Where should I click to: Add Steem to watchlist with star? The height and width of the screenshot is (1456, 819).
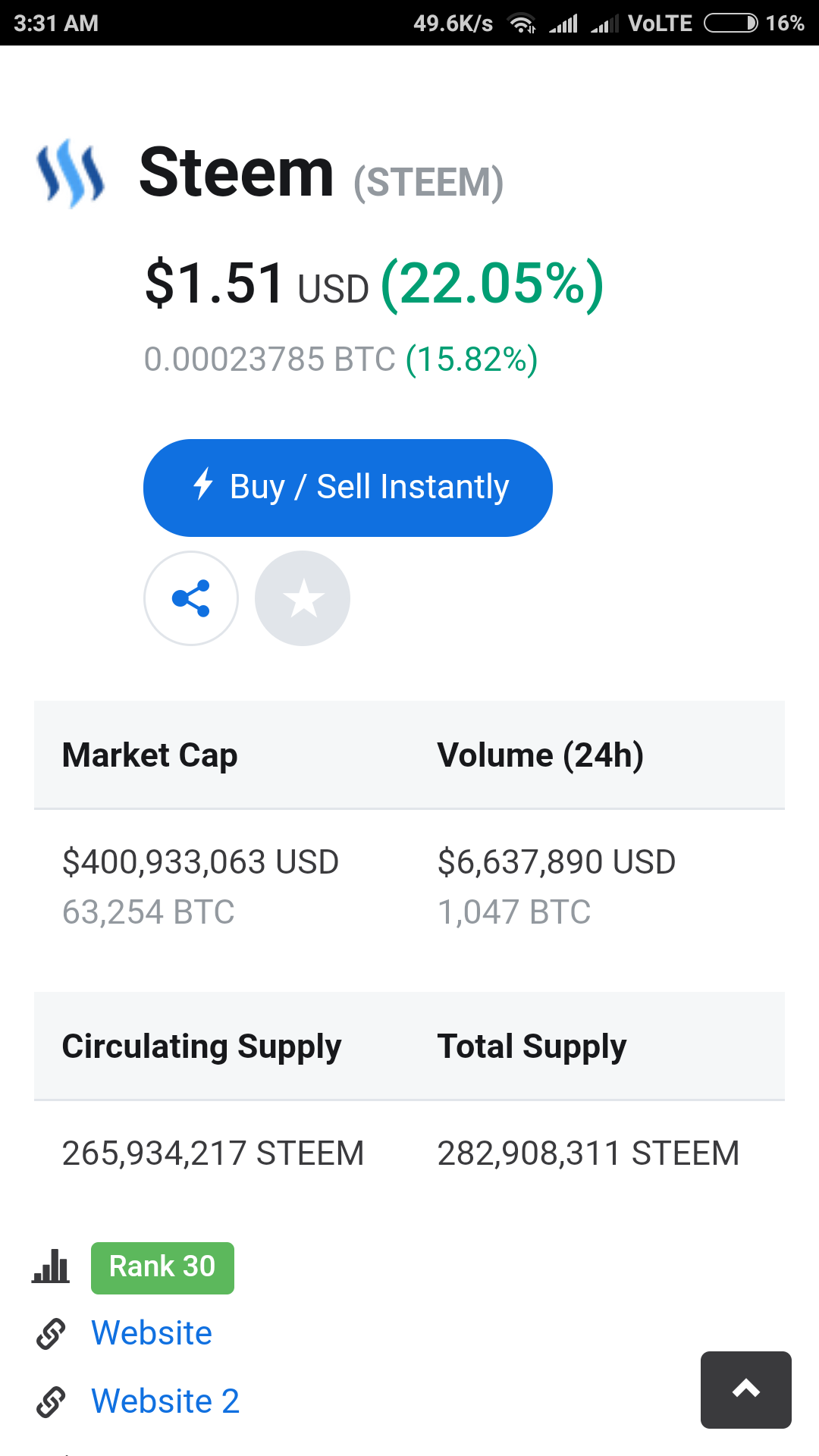(x=303, y=598)
